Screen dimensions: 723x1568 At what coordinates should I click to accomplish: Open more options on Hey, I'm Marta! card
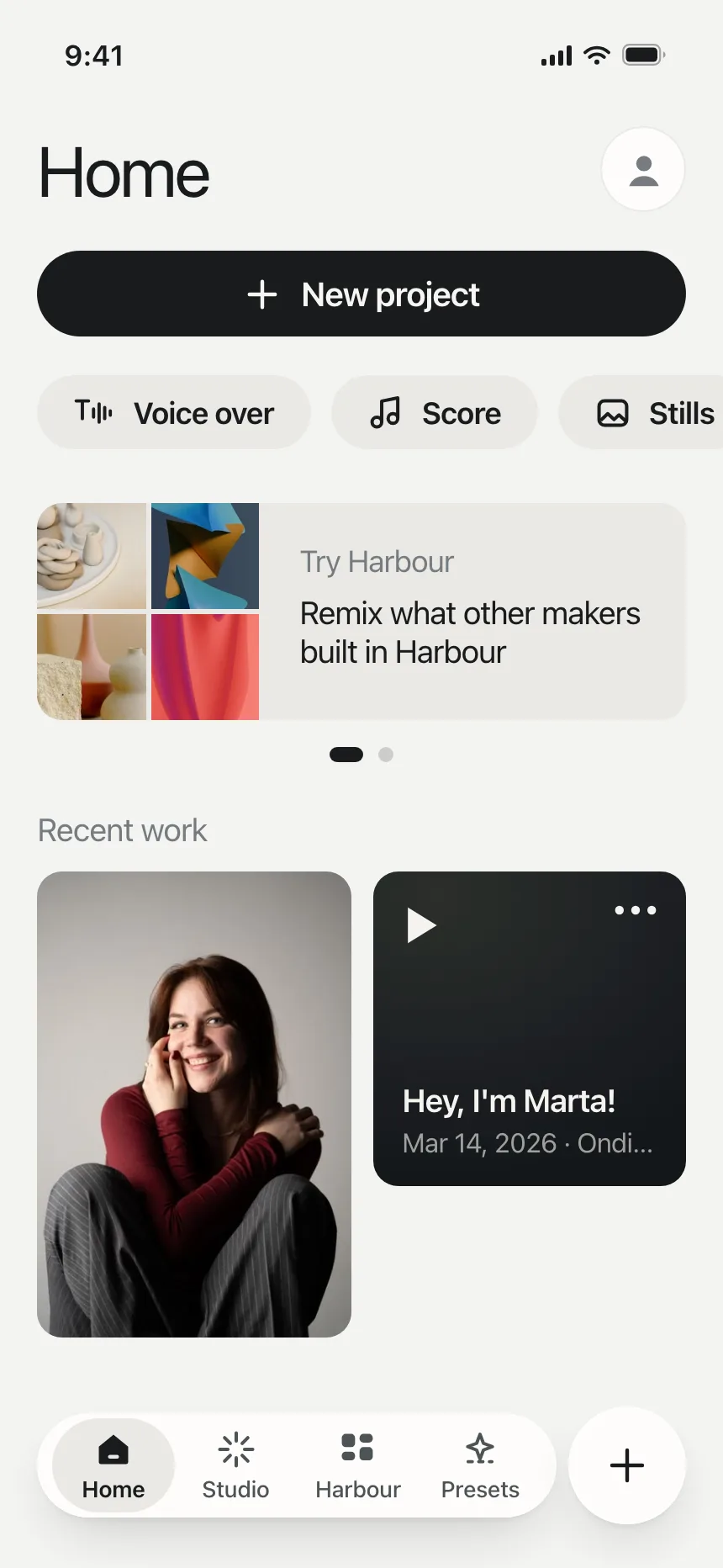point(636,910)
